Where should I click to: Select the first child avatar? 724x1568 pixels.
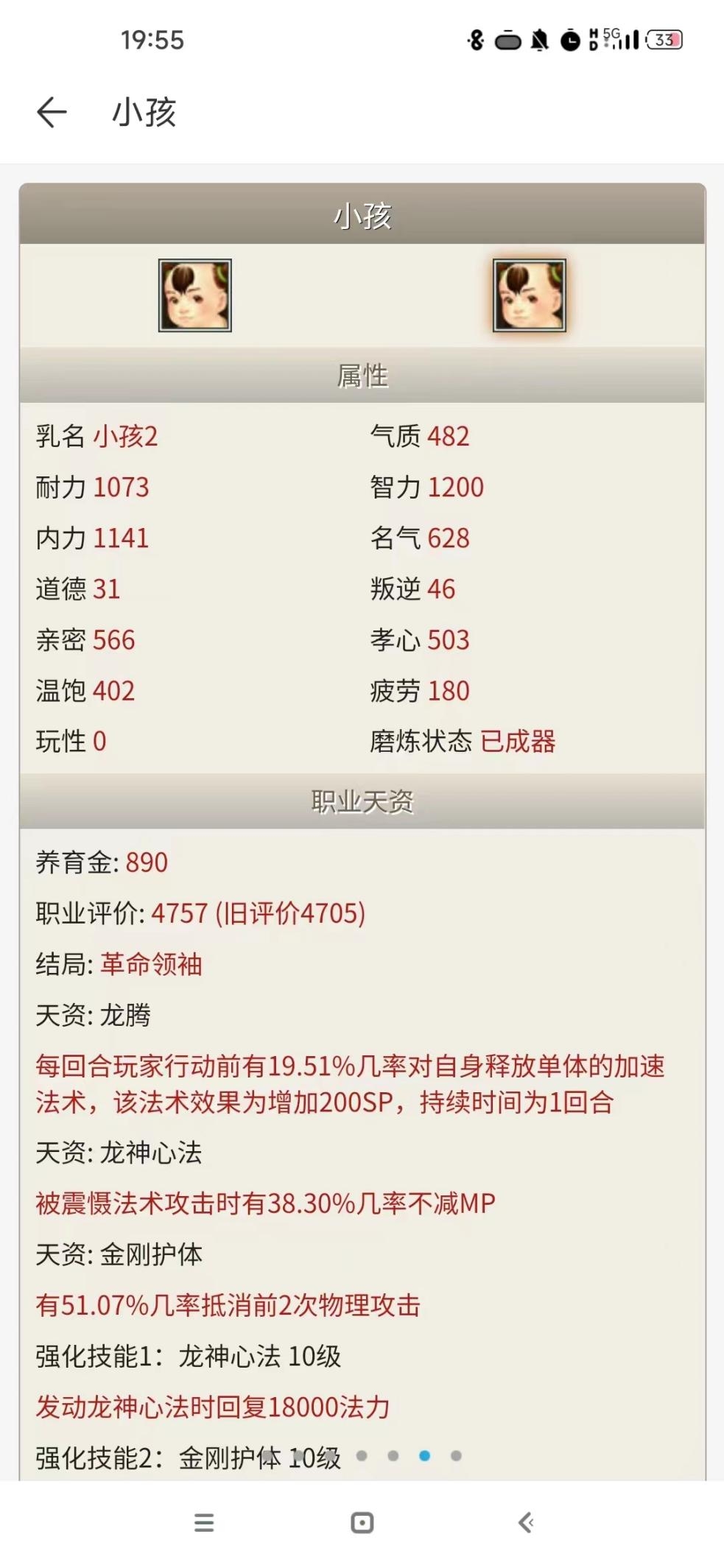(195, 295)
